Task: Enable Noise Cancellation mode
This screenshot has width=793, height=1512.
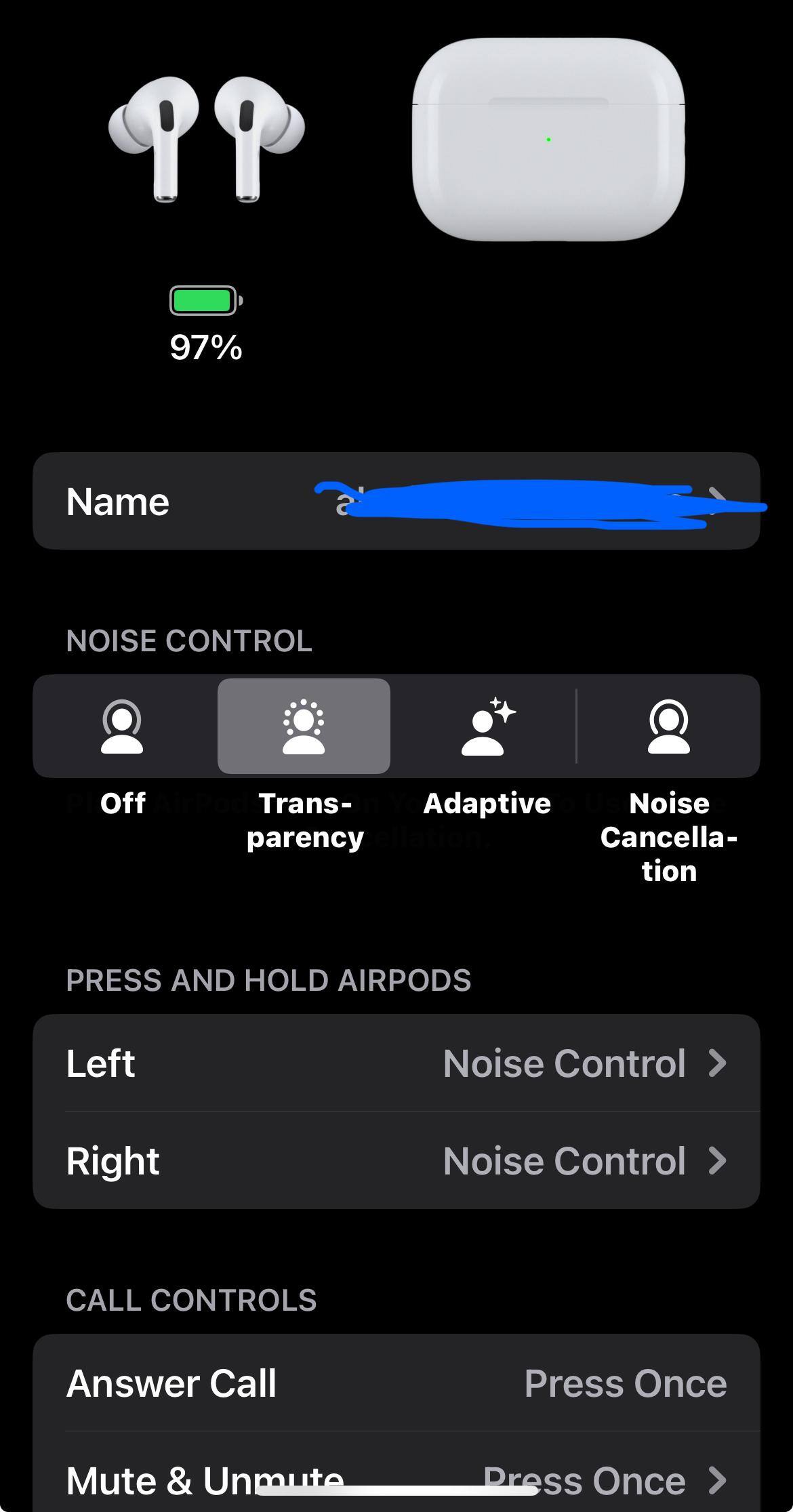Action: (x=668, y=727)
